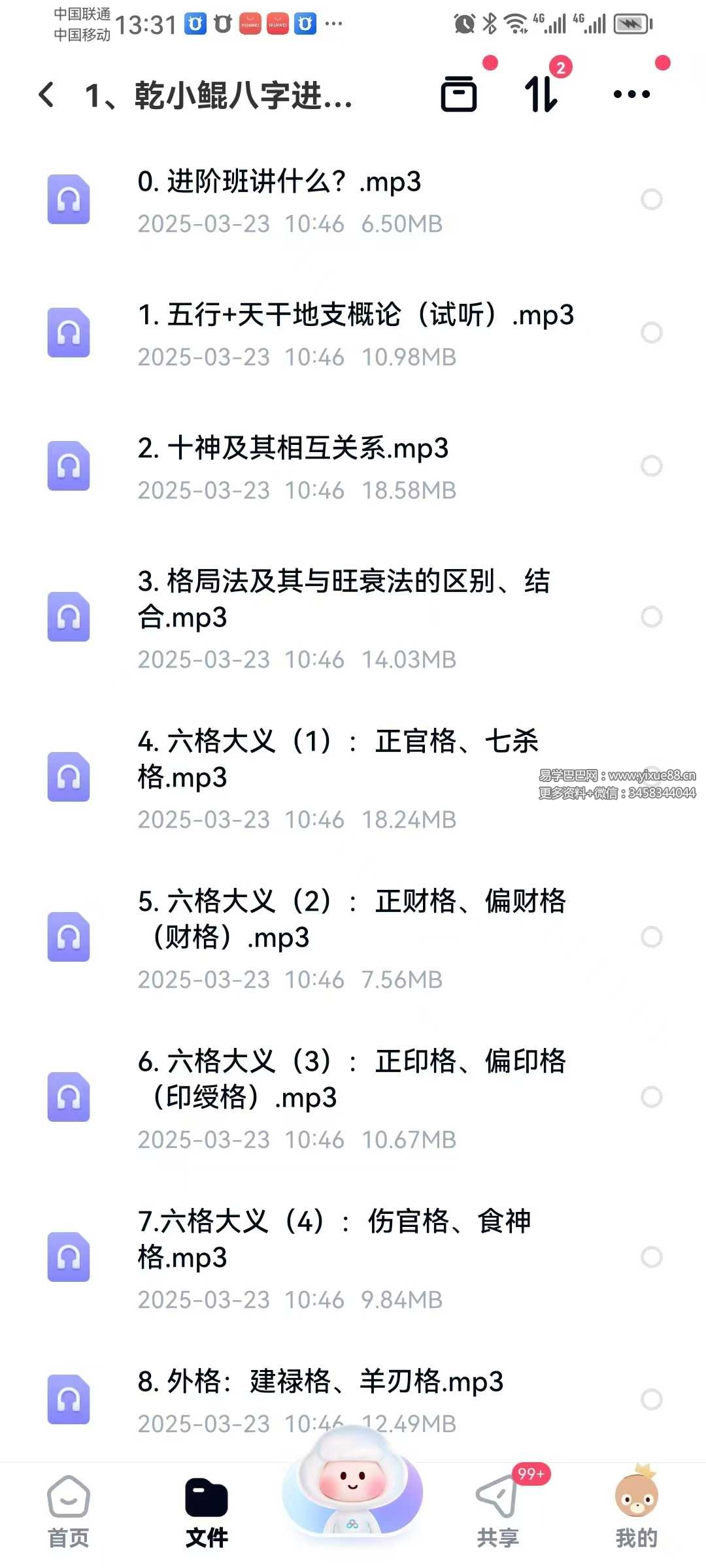Open 8. 外格：建禄格、羊刃格.mp3

(x=320, y=1382)
